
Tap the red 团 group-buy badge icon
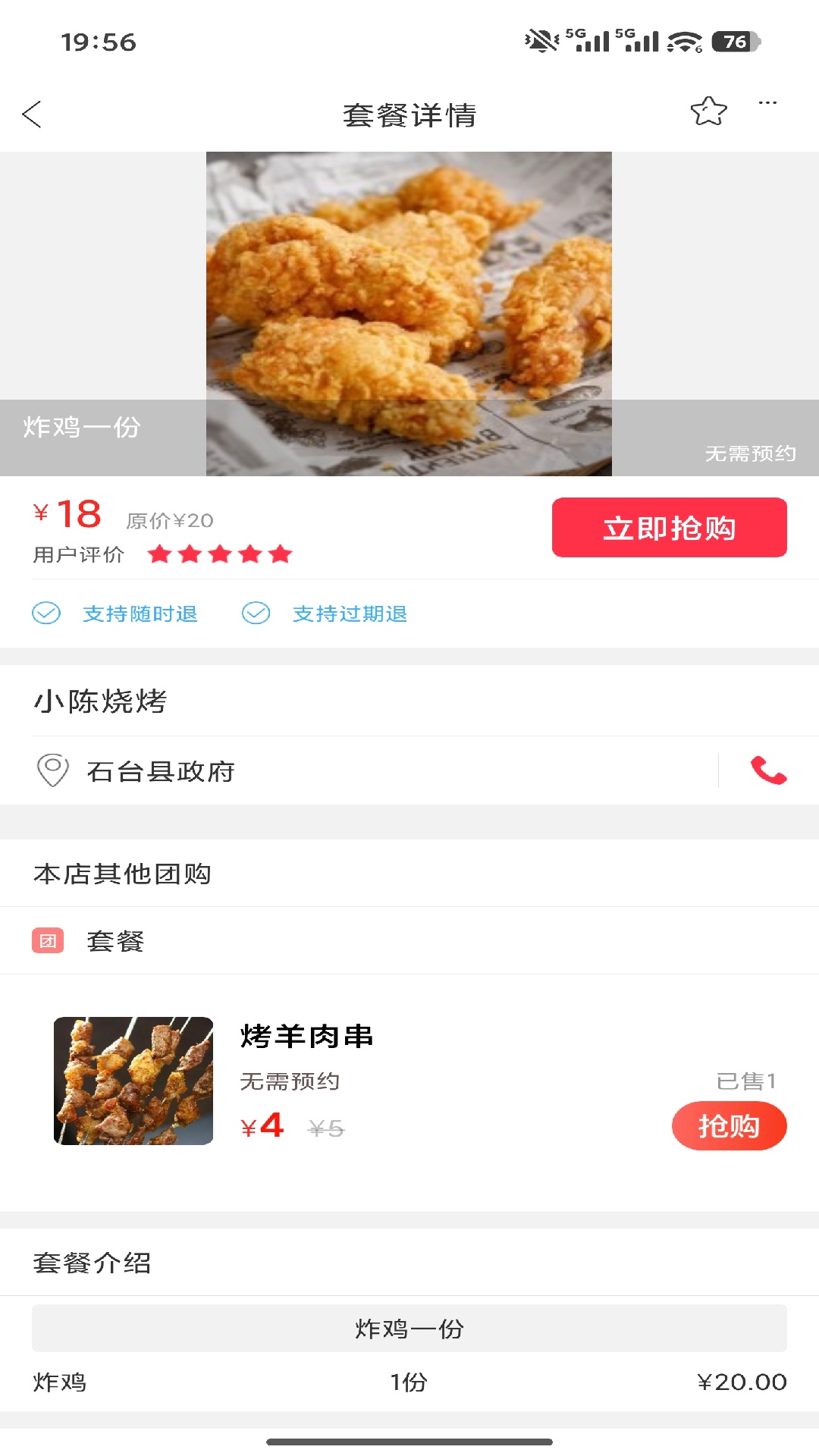click(48, 940)
